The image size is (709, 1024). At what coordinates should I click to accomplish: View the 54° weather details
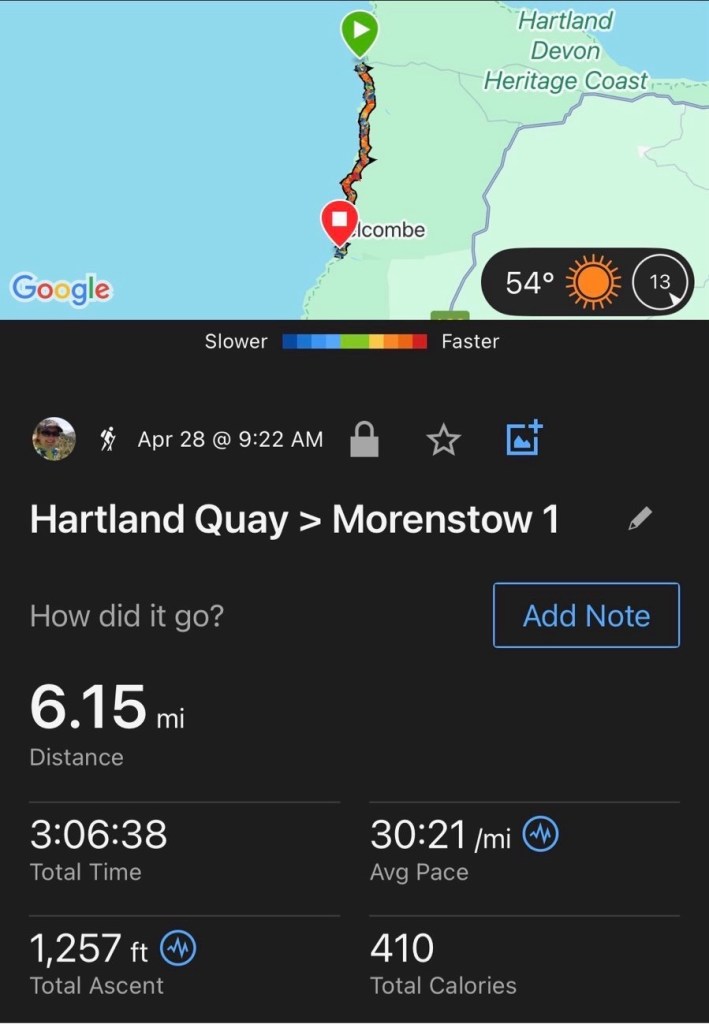click(586, 282)
